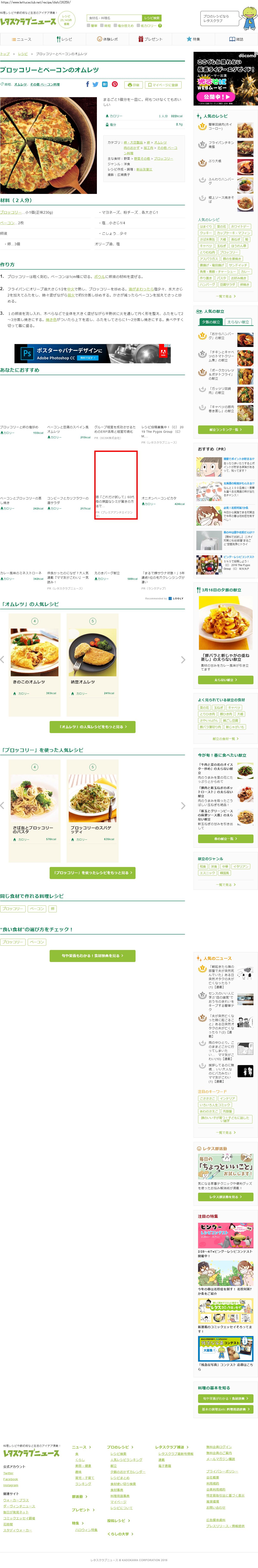Switch to the 太らない献立 tab
This screenshot has width=258, height=1568.
point(238,322)
